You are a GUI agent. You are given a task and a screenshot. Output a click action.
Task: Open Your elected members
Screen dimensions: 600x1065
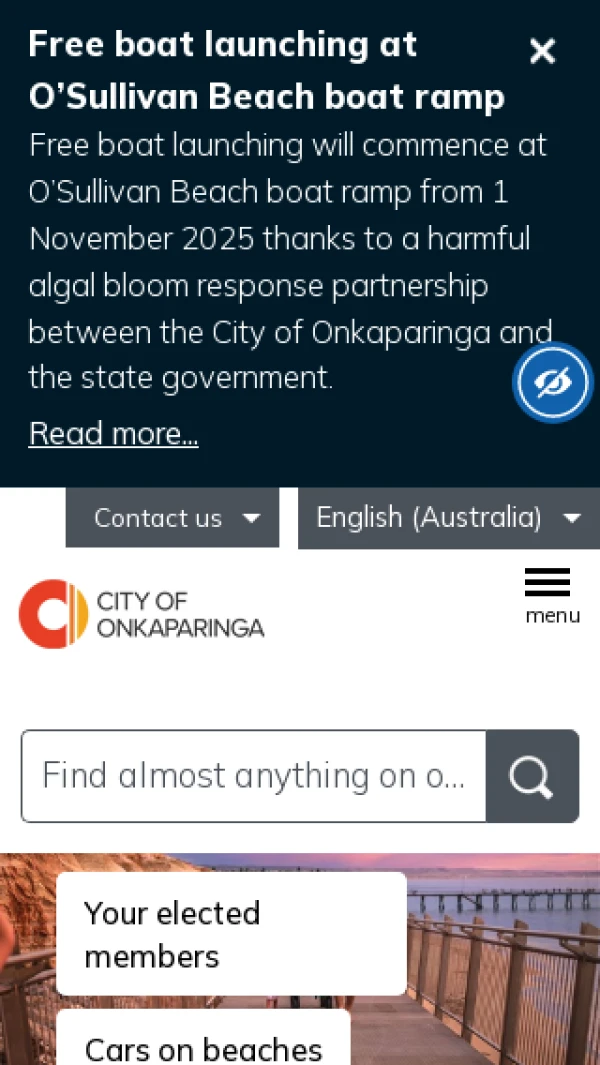231,934
